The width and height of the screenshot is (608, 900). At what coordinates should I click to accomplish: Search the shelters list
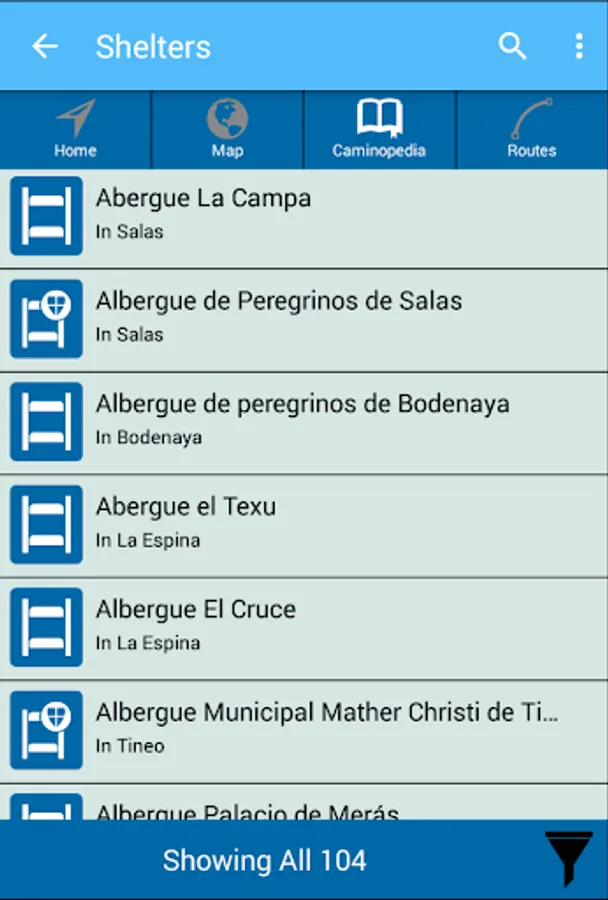pyautogui.click(x=512, y=46)
